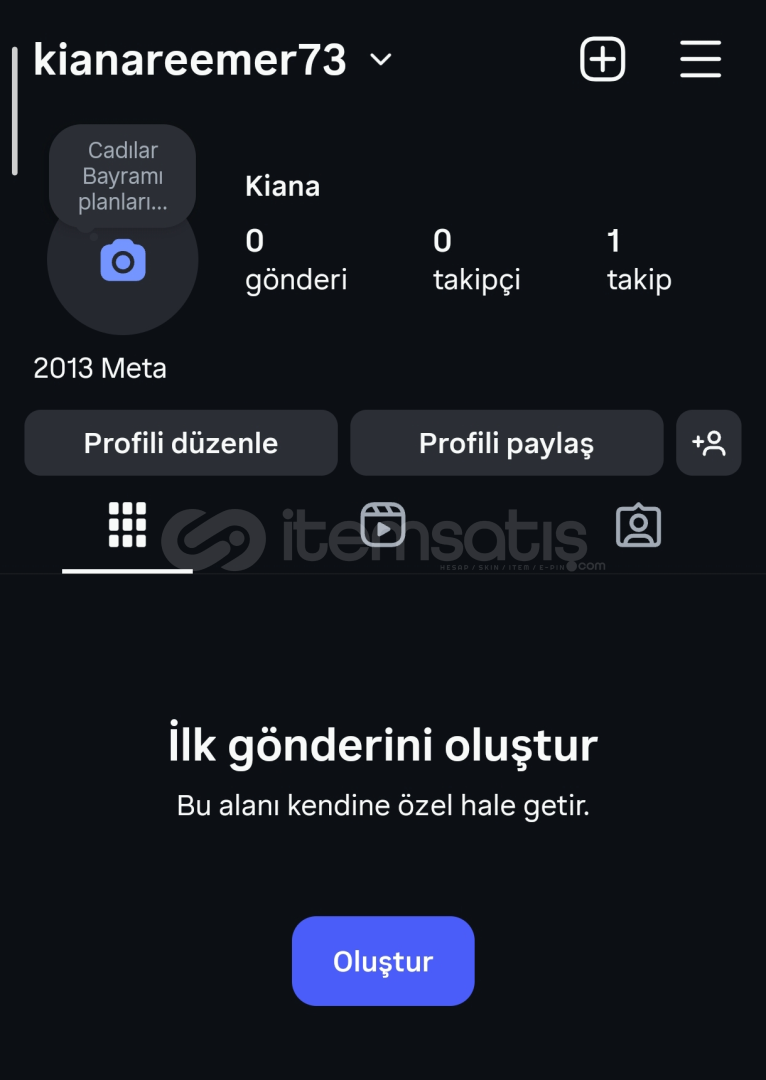Viewport: 766px width, 1080px height.
Task: Select Profili paylaş
Action: point(506,443)
